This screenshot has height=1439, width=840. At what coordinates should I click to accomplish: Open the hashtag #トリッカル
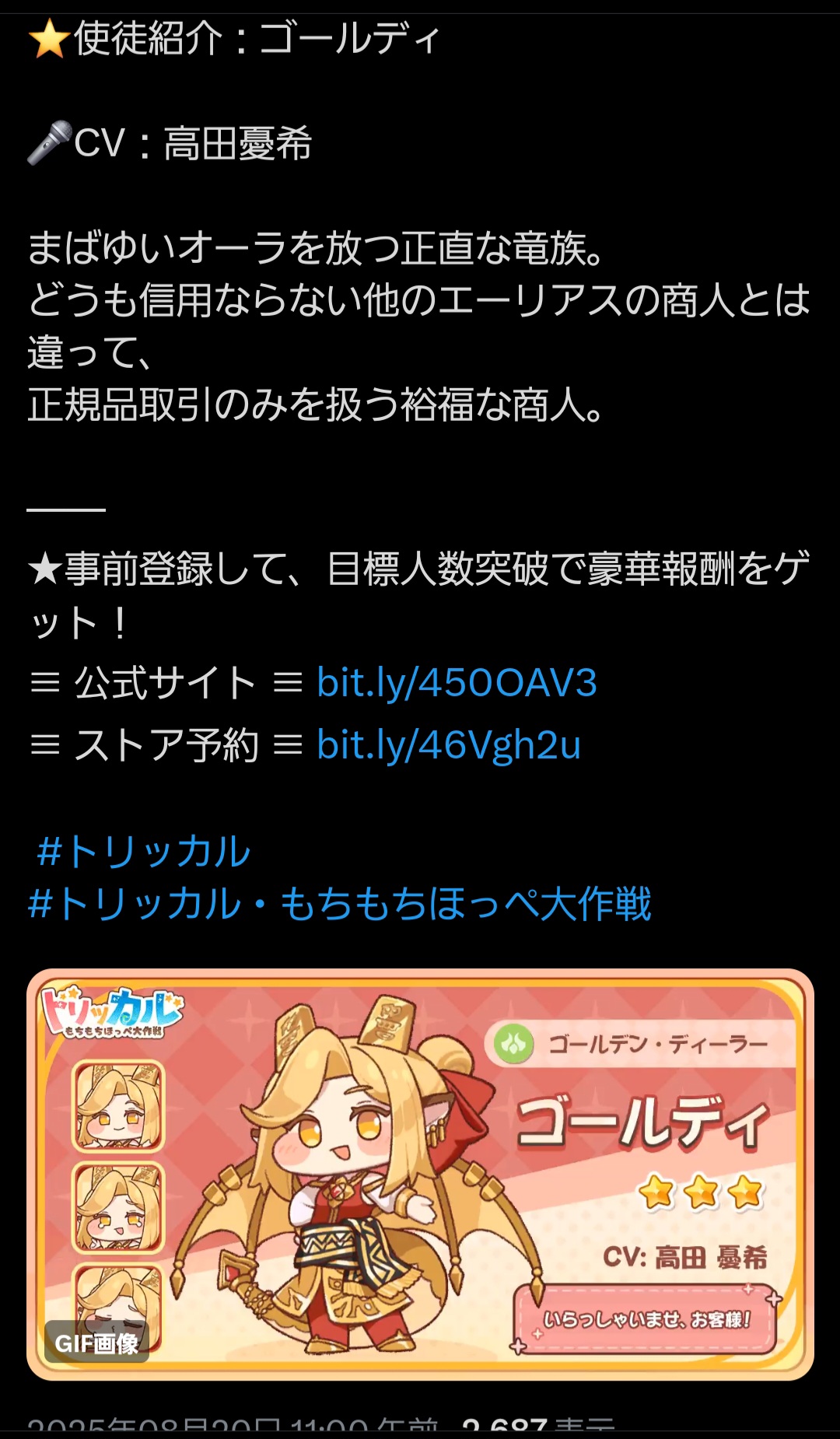click(x=144, y=852)
